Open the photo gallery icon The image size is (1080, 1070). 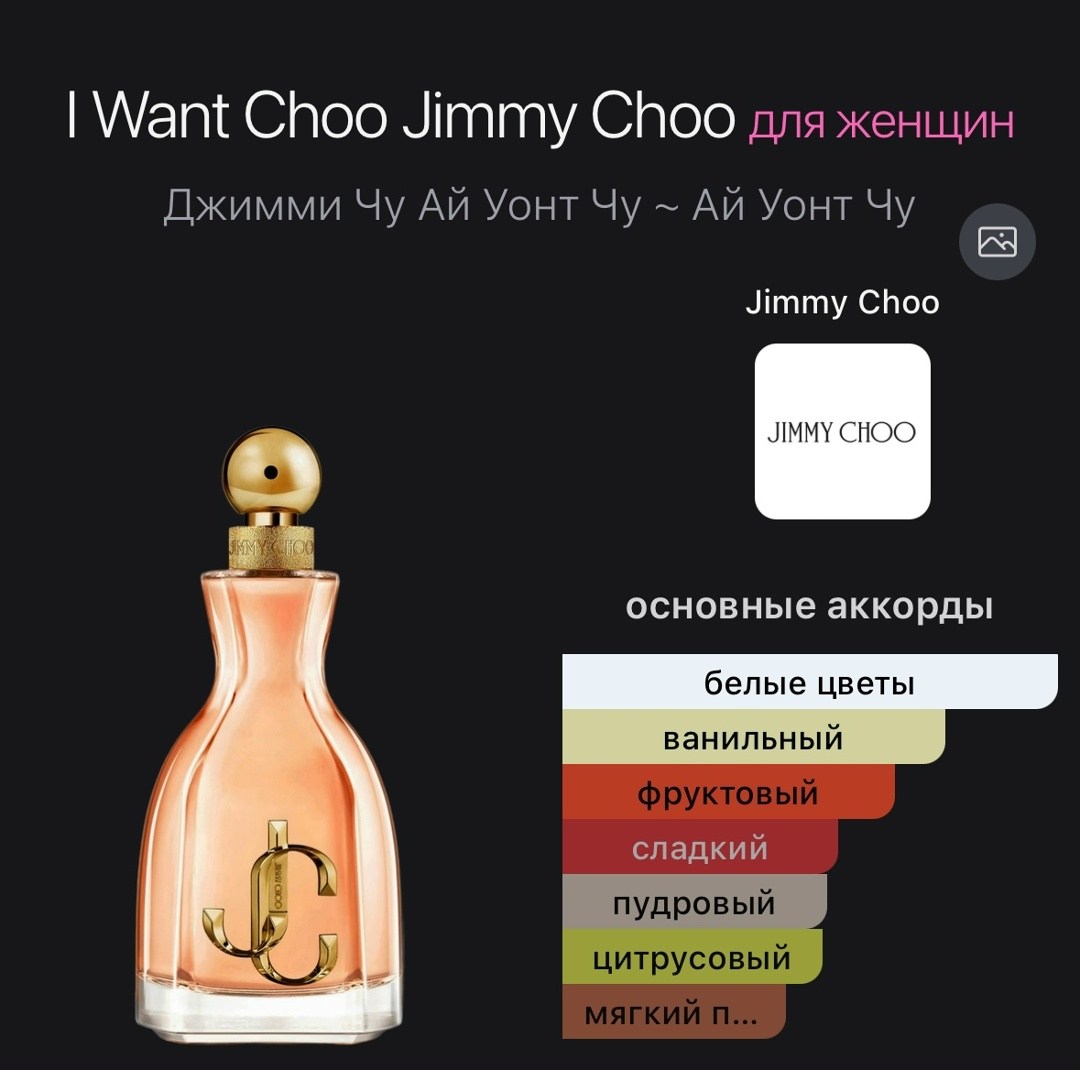click(x=997, y=242)
